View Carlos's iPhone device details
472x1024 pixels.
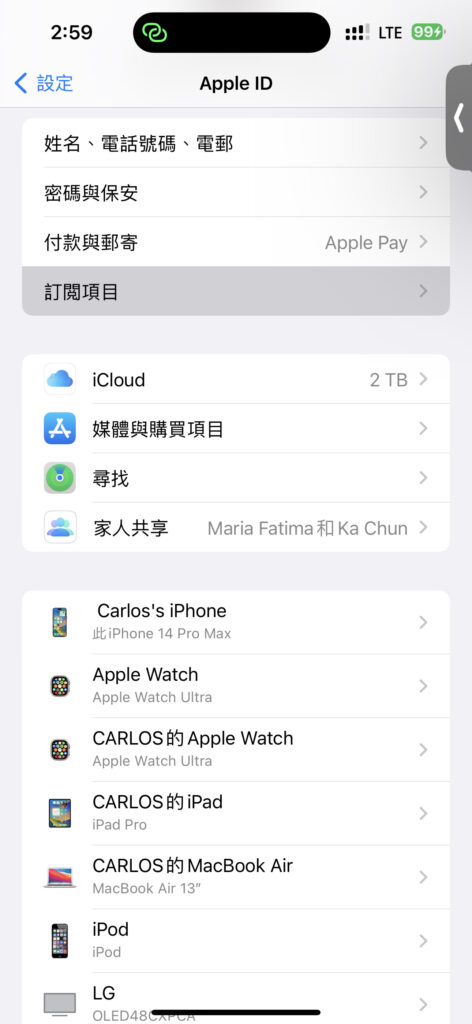(x=236, y=622)
